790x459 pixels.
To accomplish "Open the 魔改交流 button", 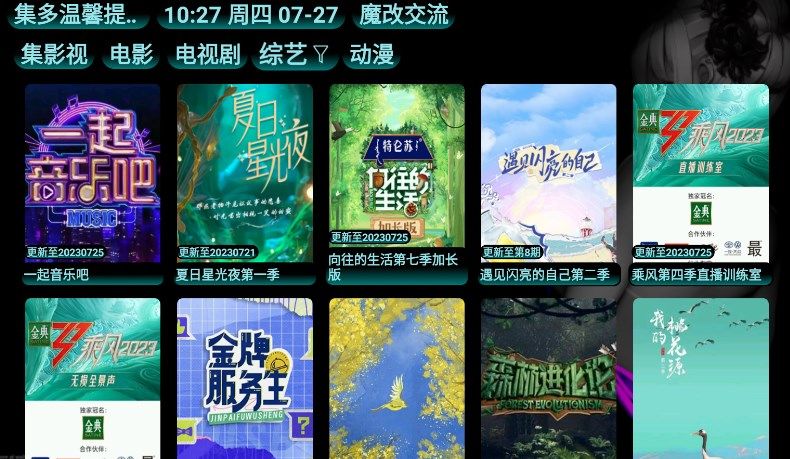I will (x=404, y=15).
